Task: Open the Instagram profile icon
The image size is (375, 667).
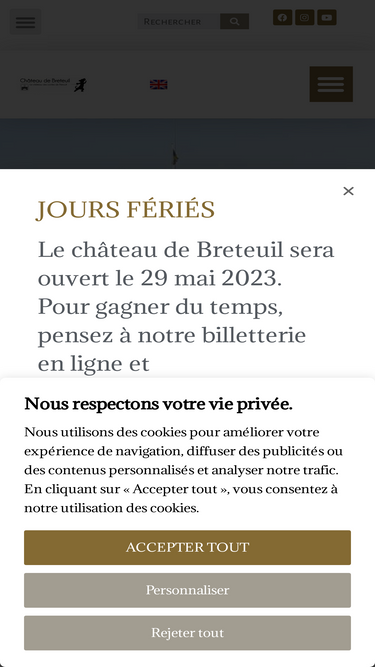Action: (x=304, y=17)
